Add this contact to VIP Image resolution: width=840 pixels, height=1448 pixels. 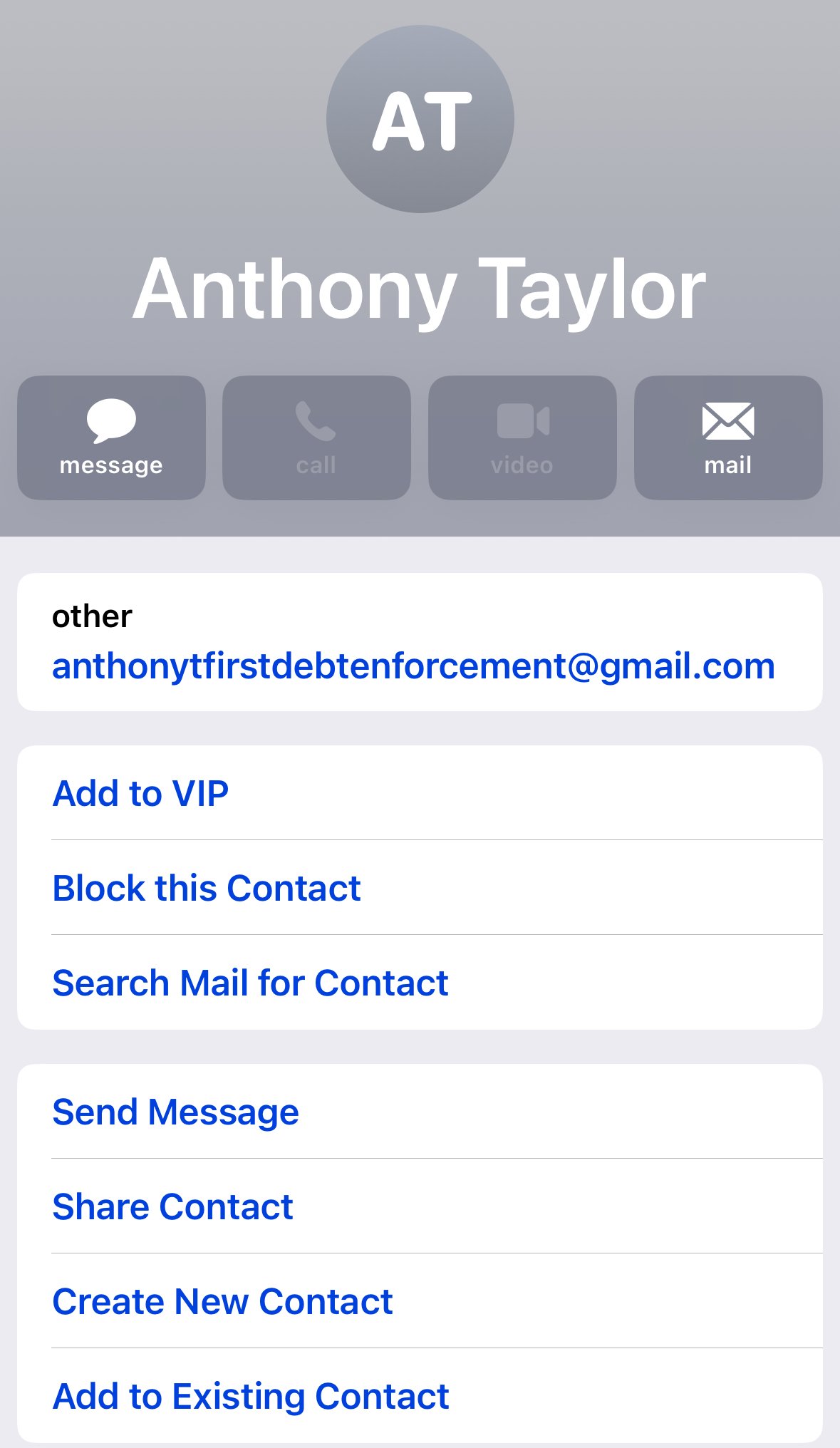420,793
